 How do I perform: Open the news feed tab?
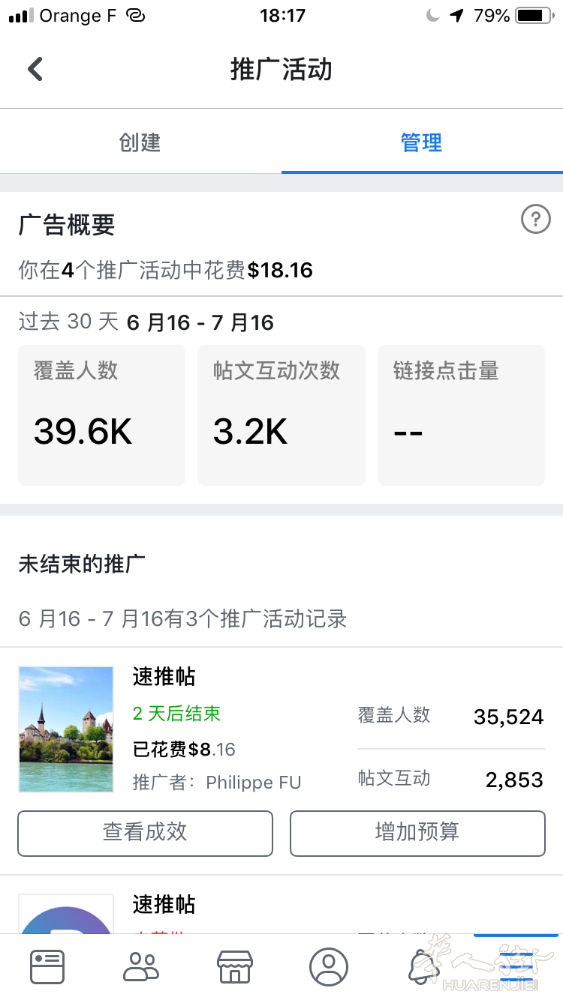(48, 966)
